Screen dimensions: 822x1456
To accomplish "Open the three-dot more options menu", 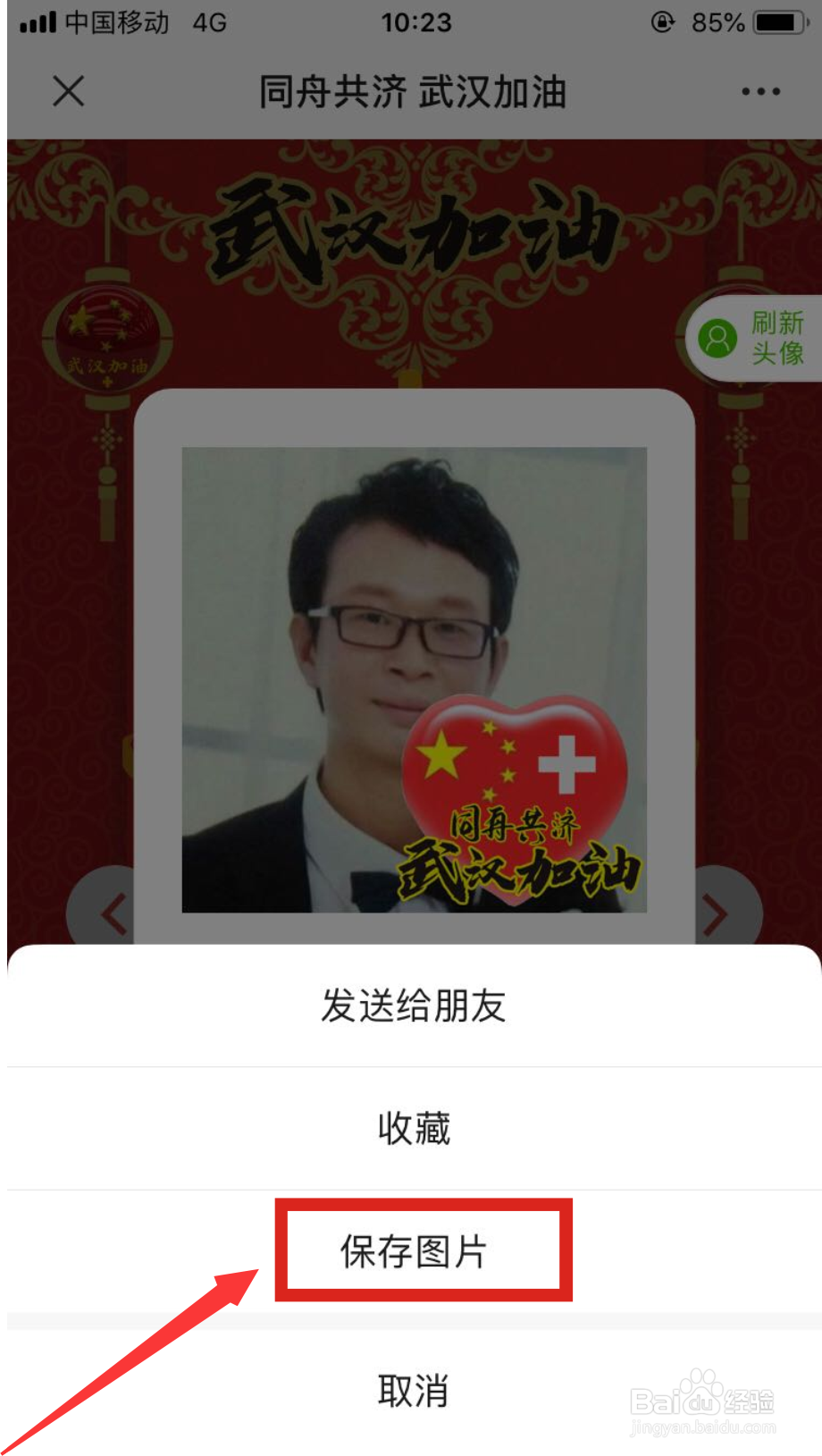I will [x=760, y=92].
